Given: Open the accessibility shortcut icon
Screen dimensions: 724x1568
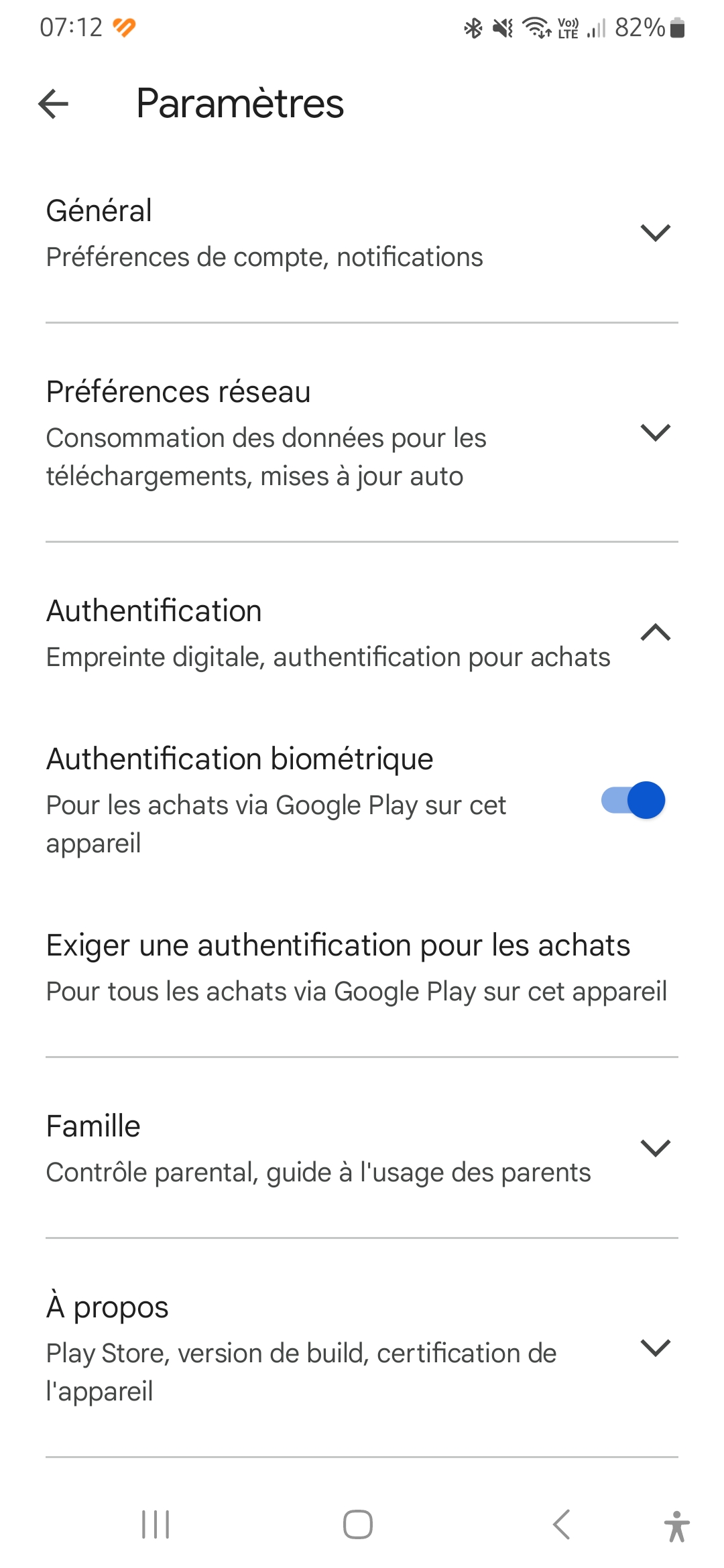Looking at the screenshot, I should [x=677, y=1525].
